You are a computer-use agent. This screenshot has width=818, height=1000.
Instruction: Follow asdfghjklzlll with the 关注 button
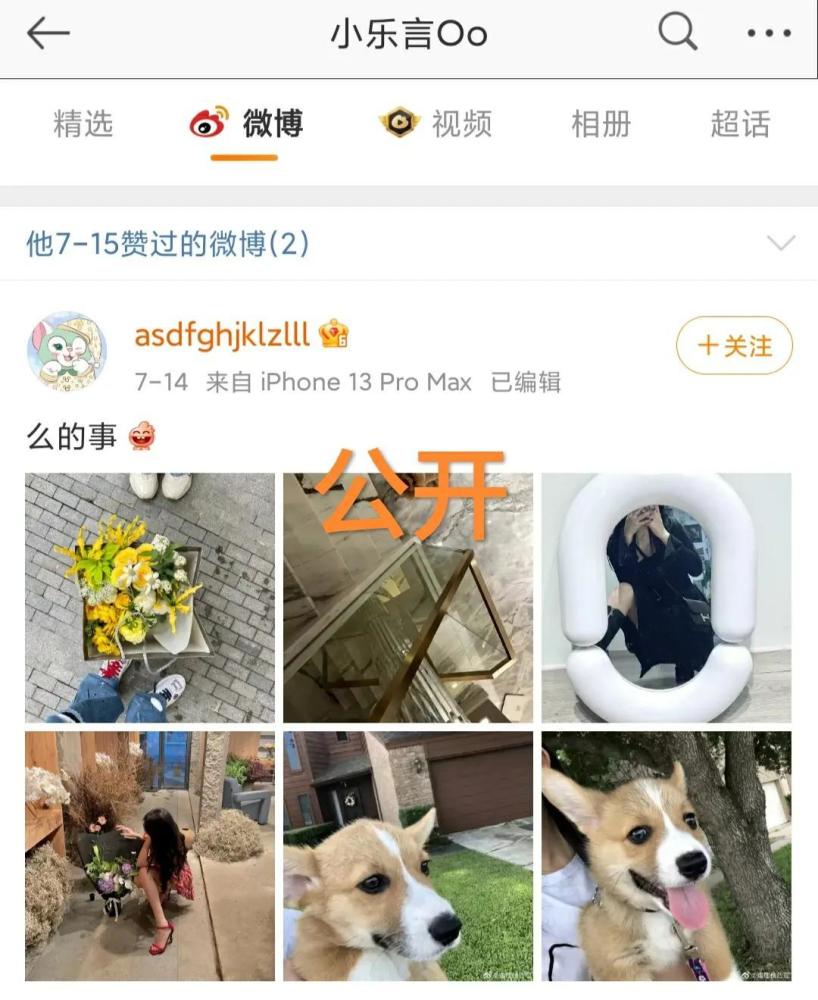pyautogui.click(x=734, y=346)
